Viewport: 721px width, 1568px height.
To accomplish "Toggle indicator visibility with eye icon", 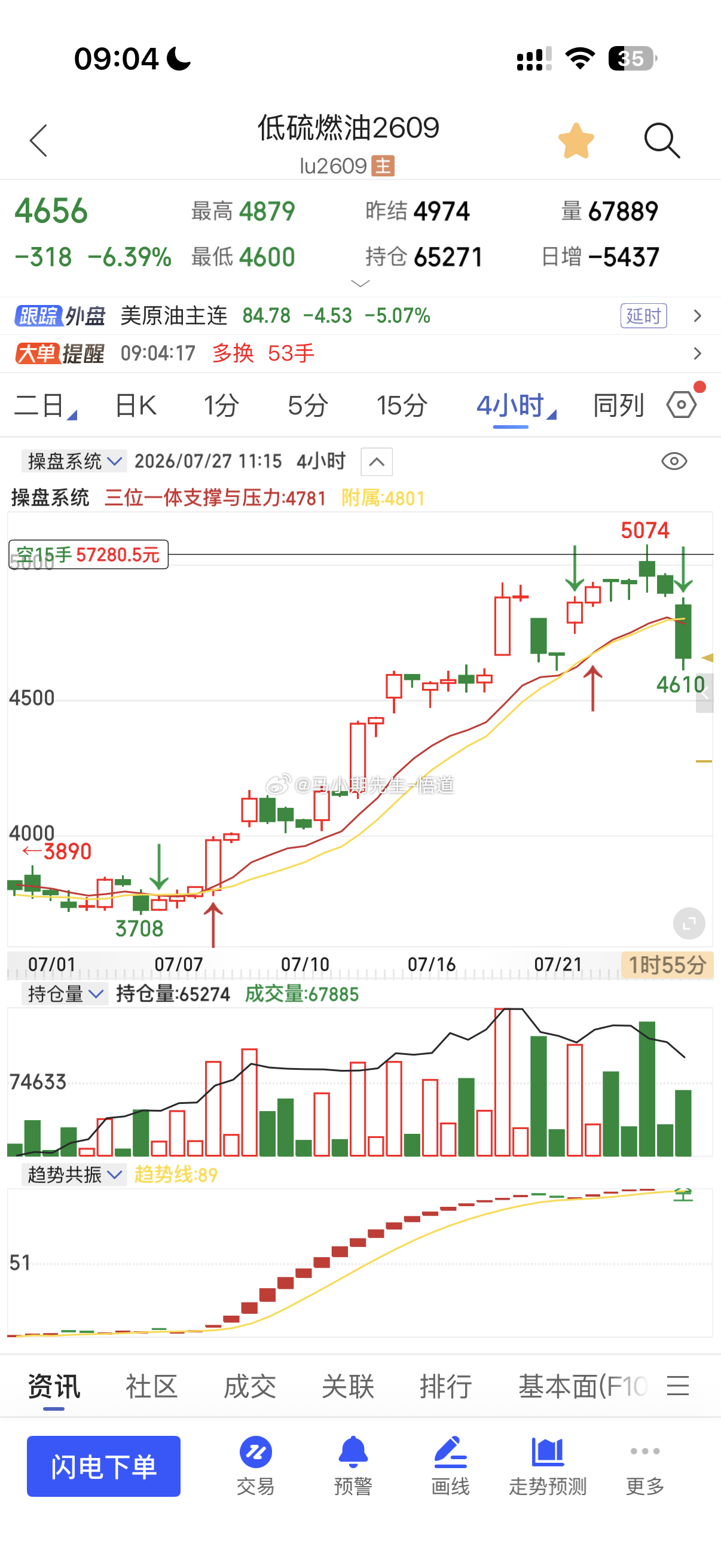I will pyautogui.click(x=674, y=462).
